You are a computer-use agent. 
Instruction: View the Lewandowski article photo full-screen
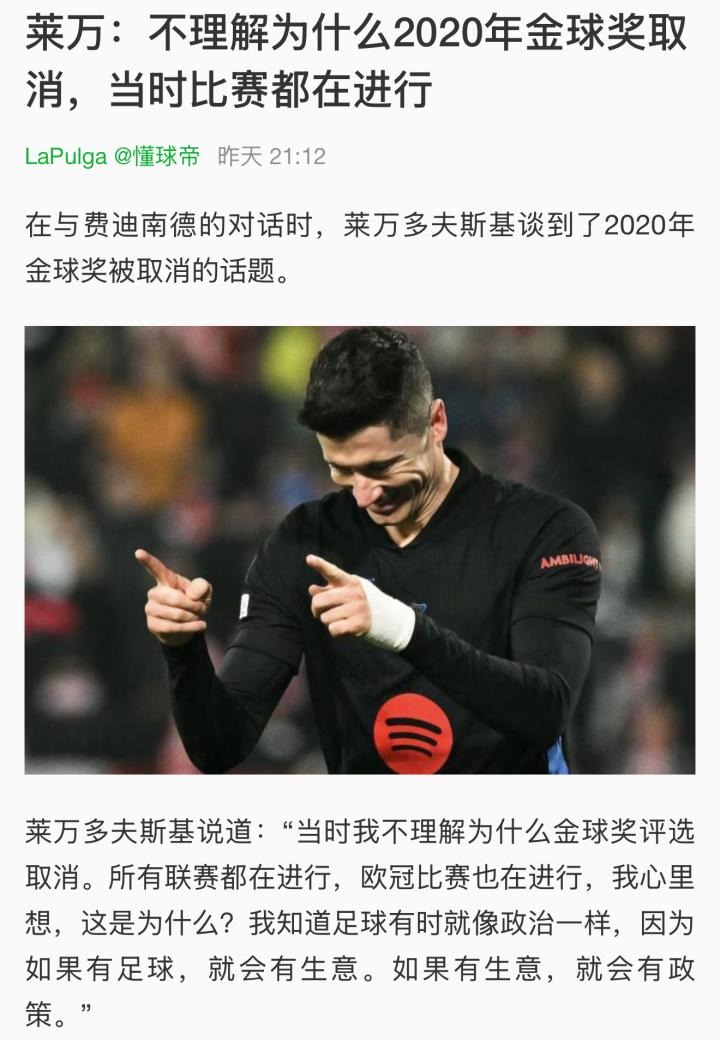(x=360, y=550)
